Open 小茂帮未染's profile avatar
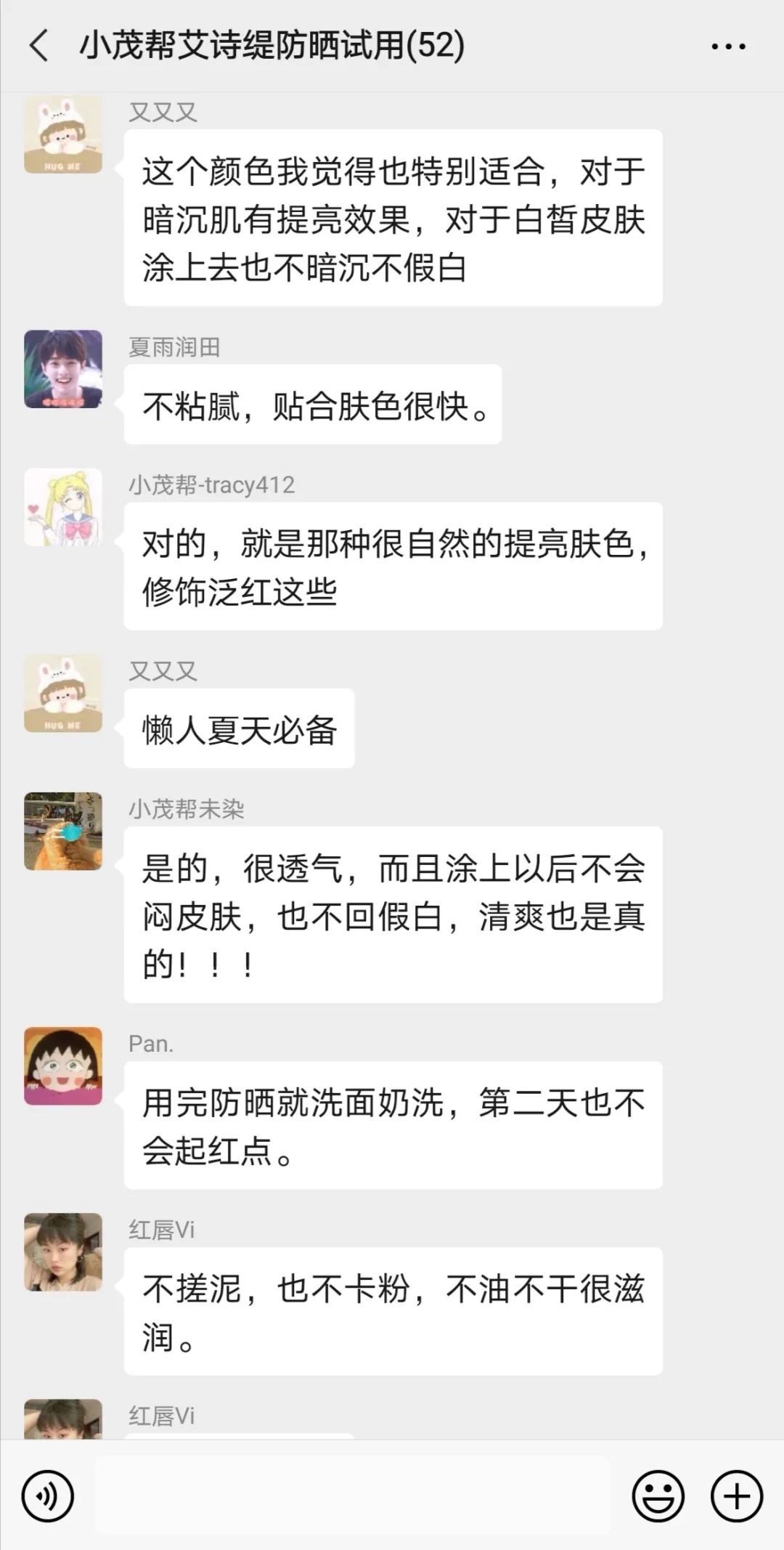784x1550 pixels. [63, 831]
